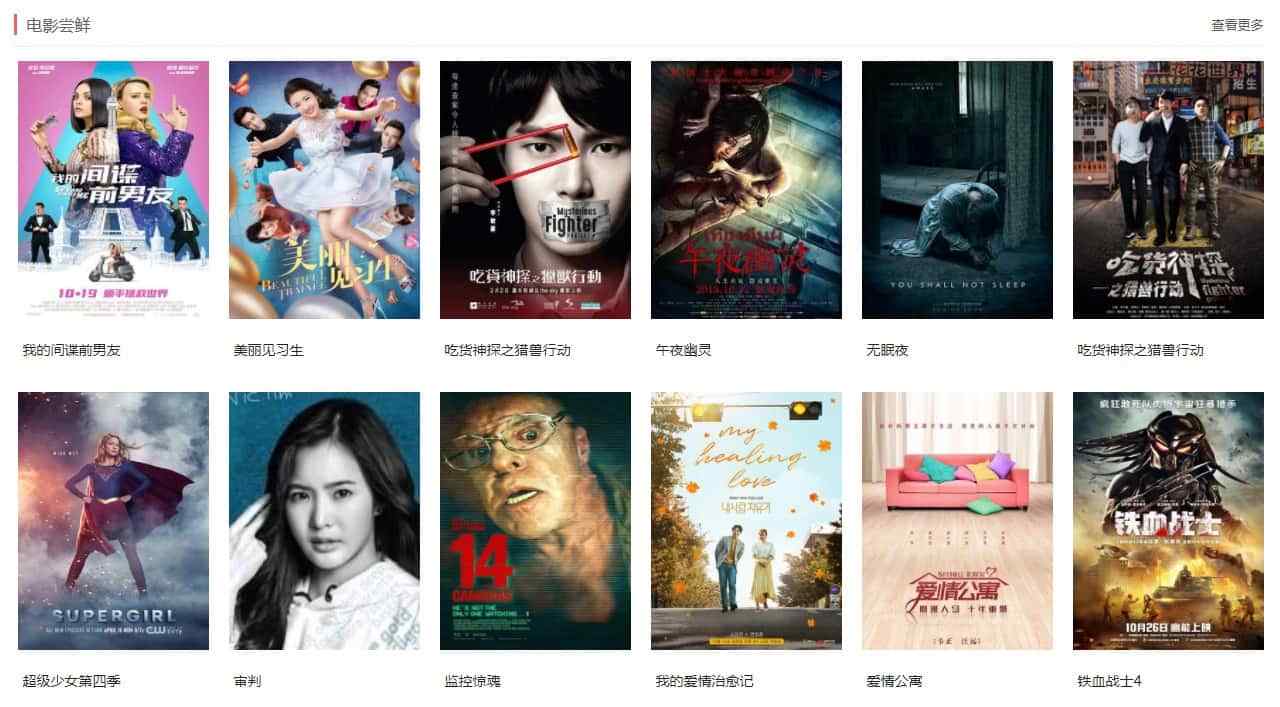
Task: Open the 爱情公寓 movie card
Action: click(957, 520)
